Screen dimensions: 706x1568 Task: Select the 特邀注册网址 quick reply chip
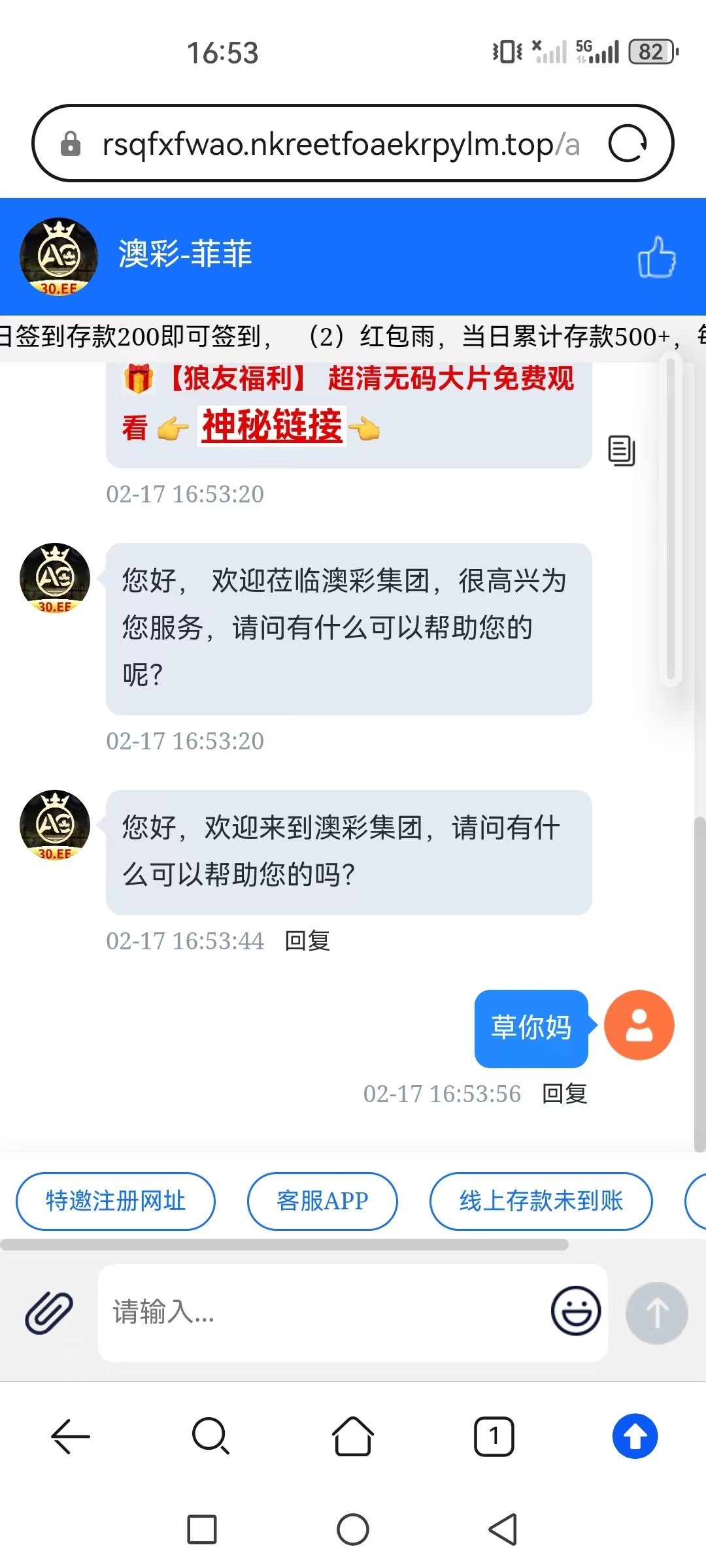click(116, 1201)
